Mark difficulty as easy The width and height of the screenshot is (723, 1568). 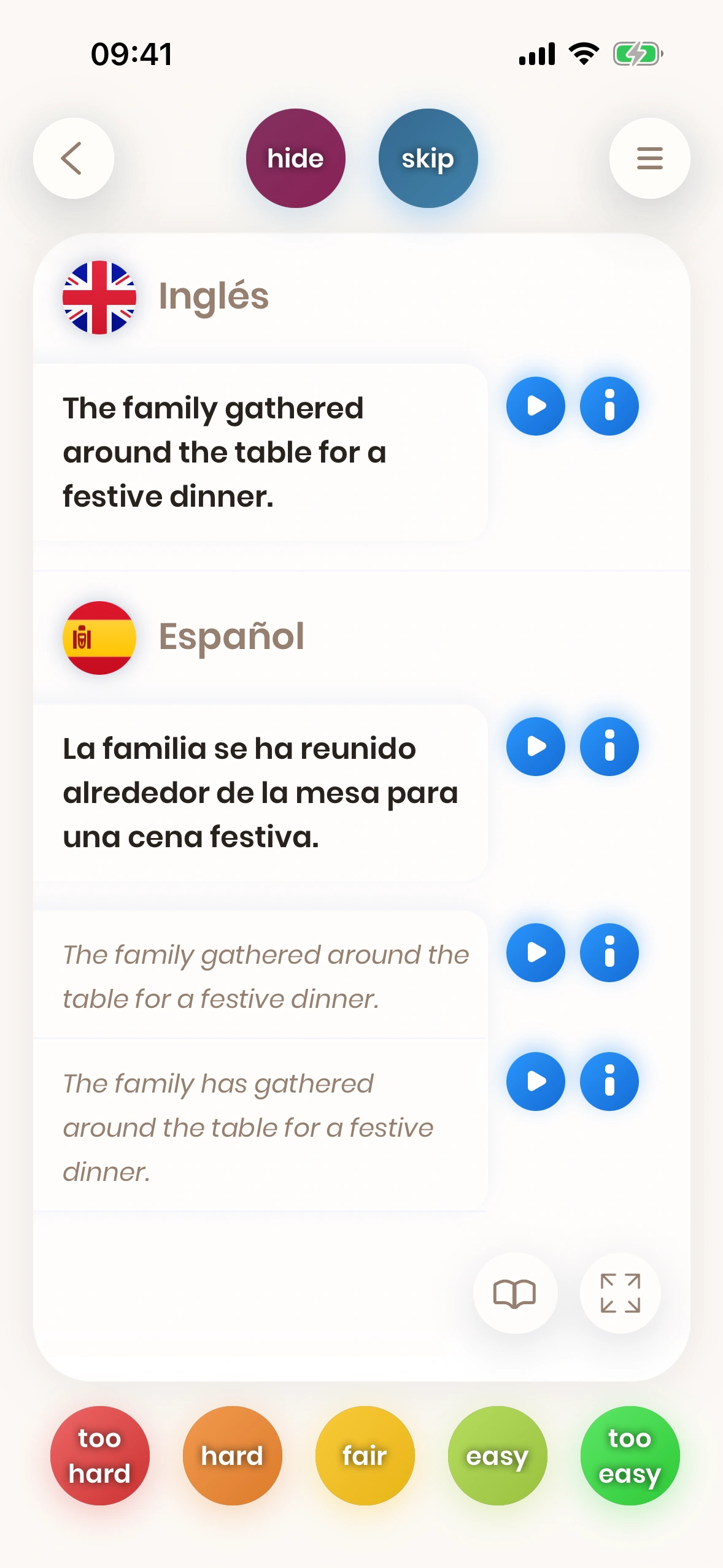(x=497, y=1455)
